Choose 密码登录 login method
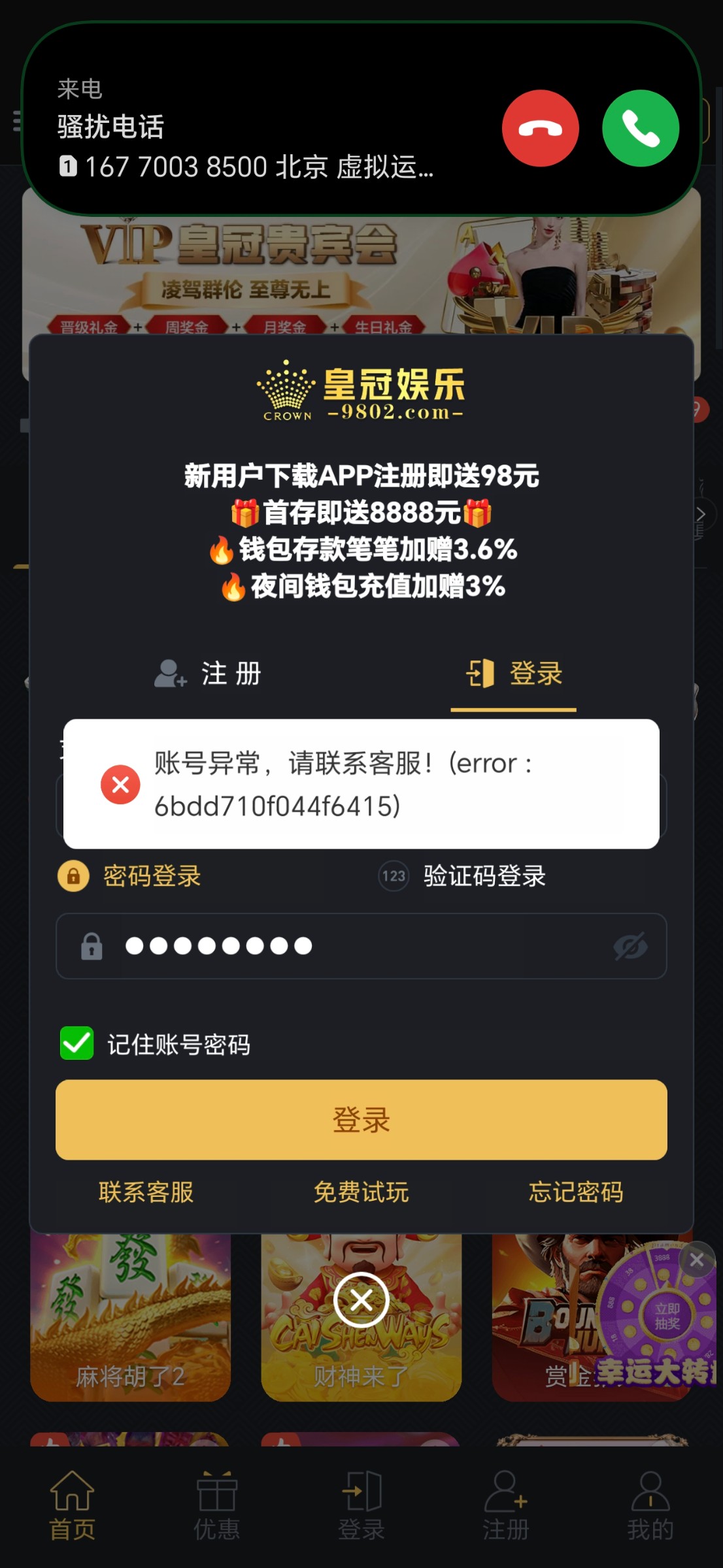This screenshot has width=723, height=1568. pos(131,876)
